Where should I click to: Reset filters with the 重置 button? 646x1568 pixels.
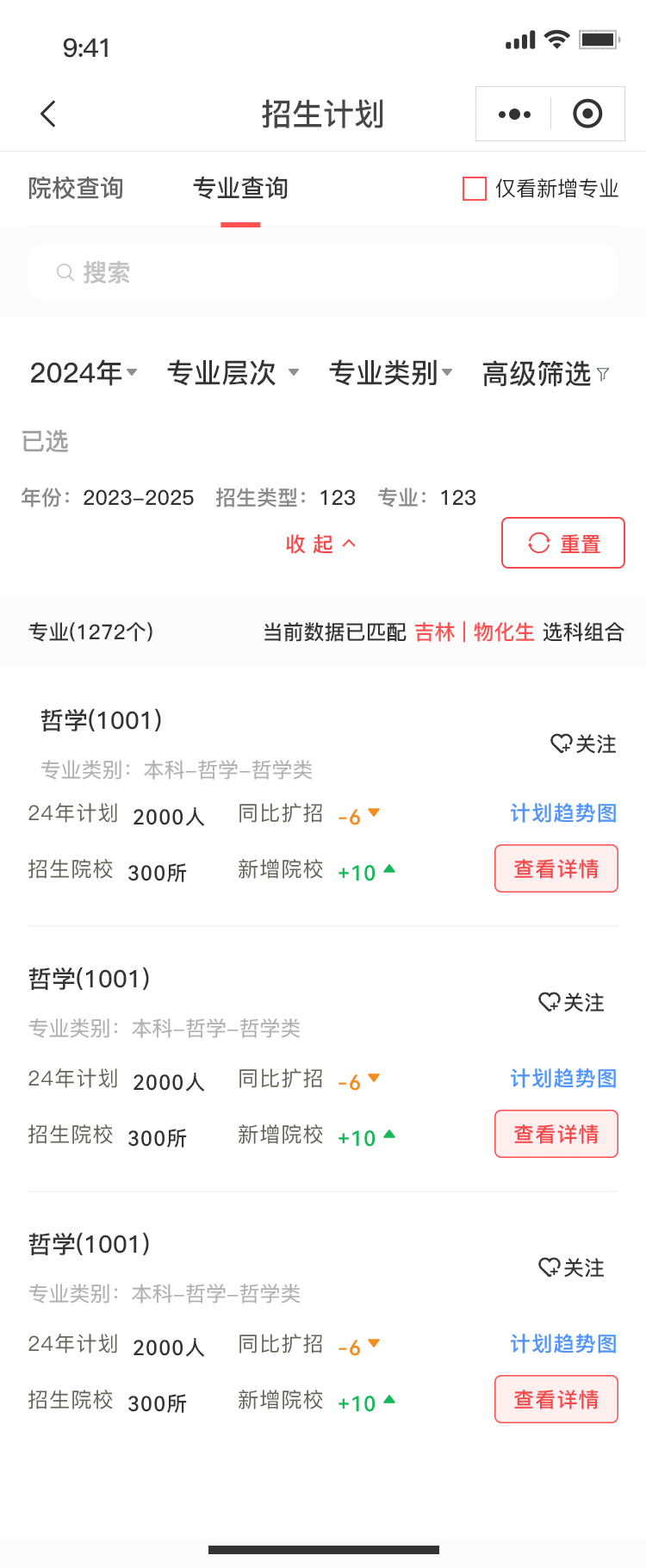coord(563,543)
